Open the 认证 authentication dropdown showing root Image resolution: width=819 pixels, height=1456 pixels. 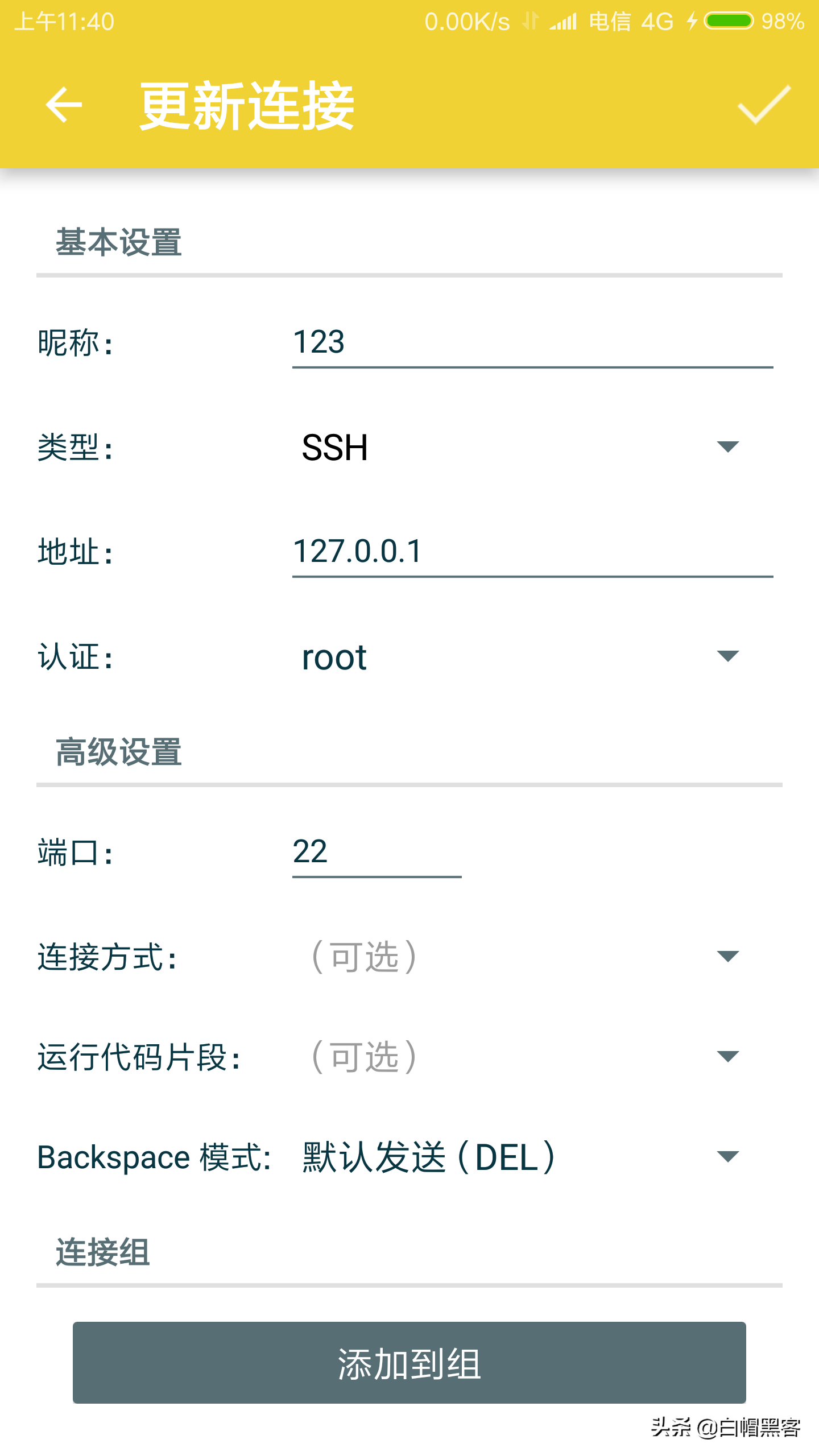click(728, 657)
